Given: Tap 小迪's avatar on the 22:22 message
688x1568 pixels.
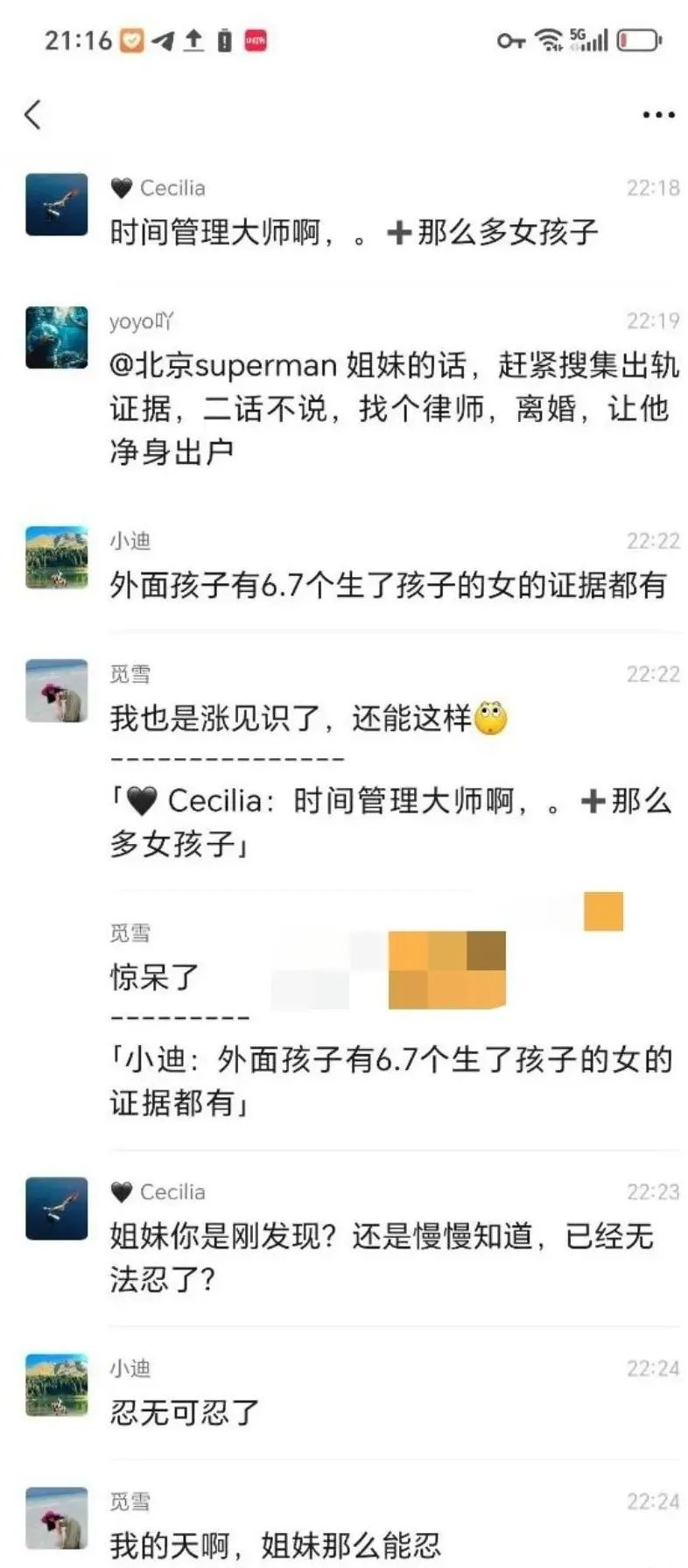Looking at the screenshot, I should pyautogui.click(x=57, y=558).
